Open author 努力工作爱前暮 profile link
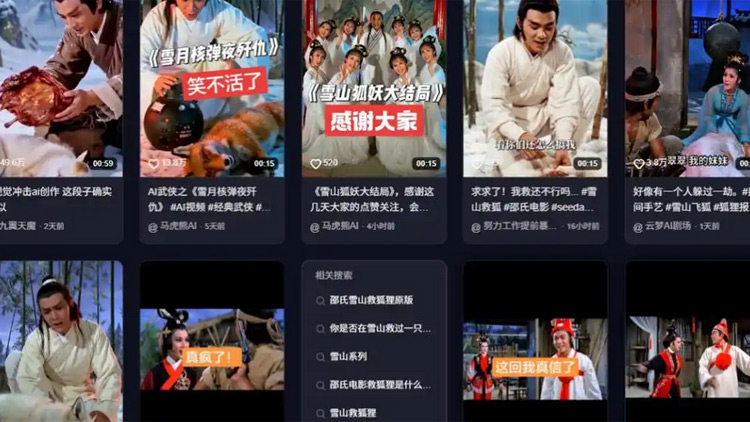The image size is (750, 422). tap(527, 227)
